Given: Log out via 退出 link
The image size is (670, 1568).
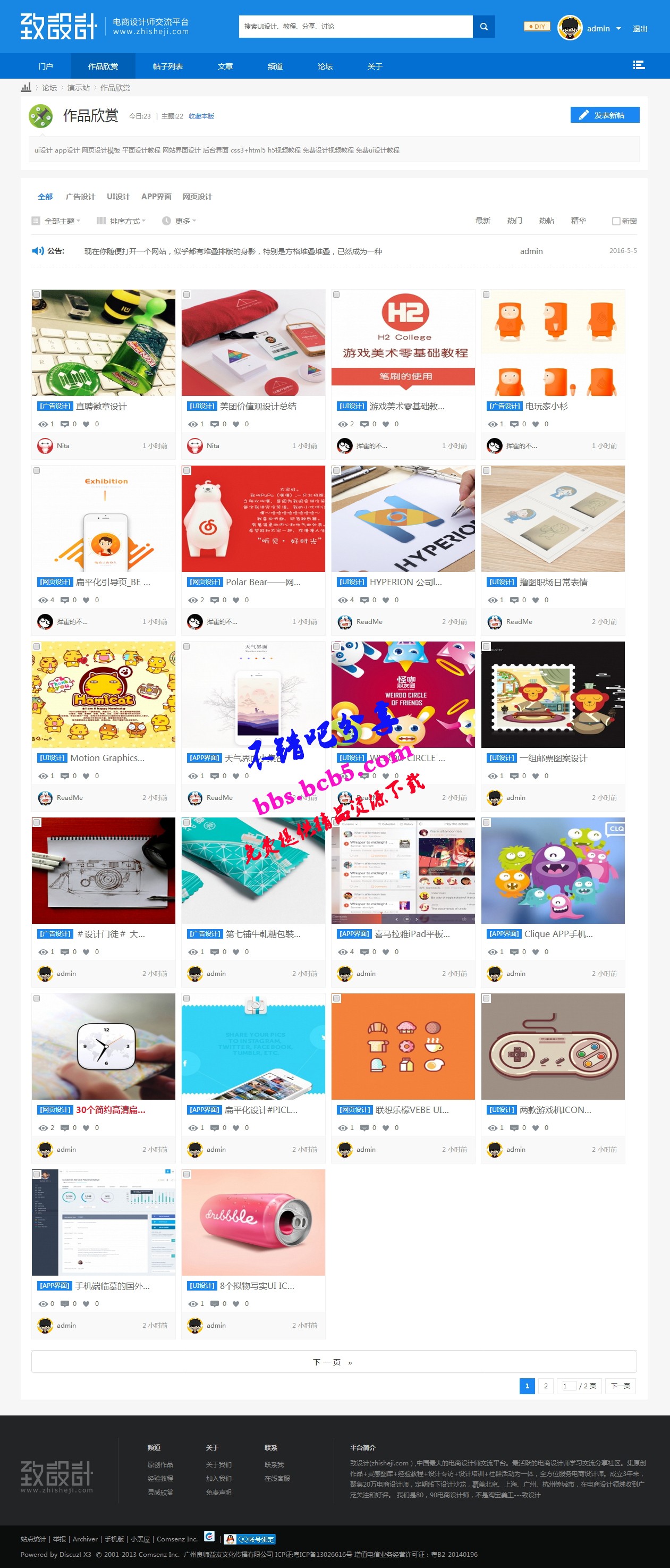Looking at the screenshot, I should click(640, 29).
